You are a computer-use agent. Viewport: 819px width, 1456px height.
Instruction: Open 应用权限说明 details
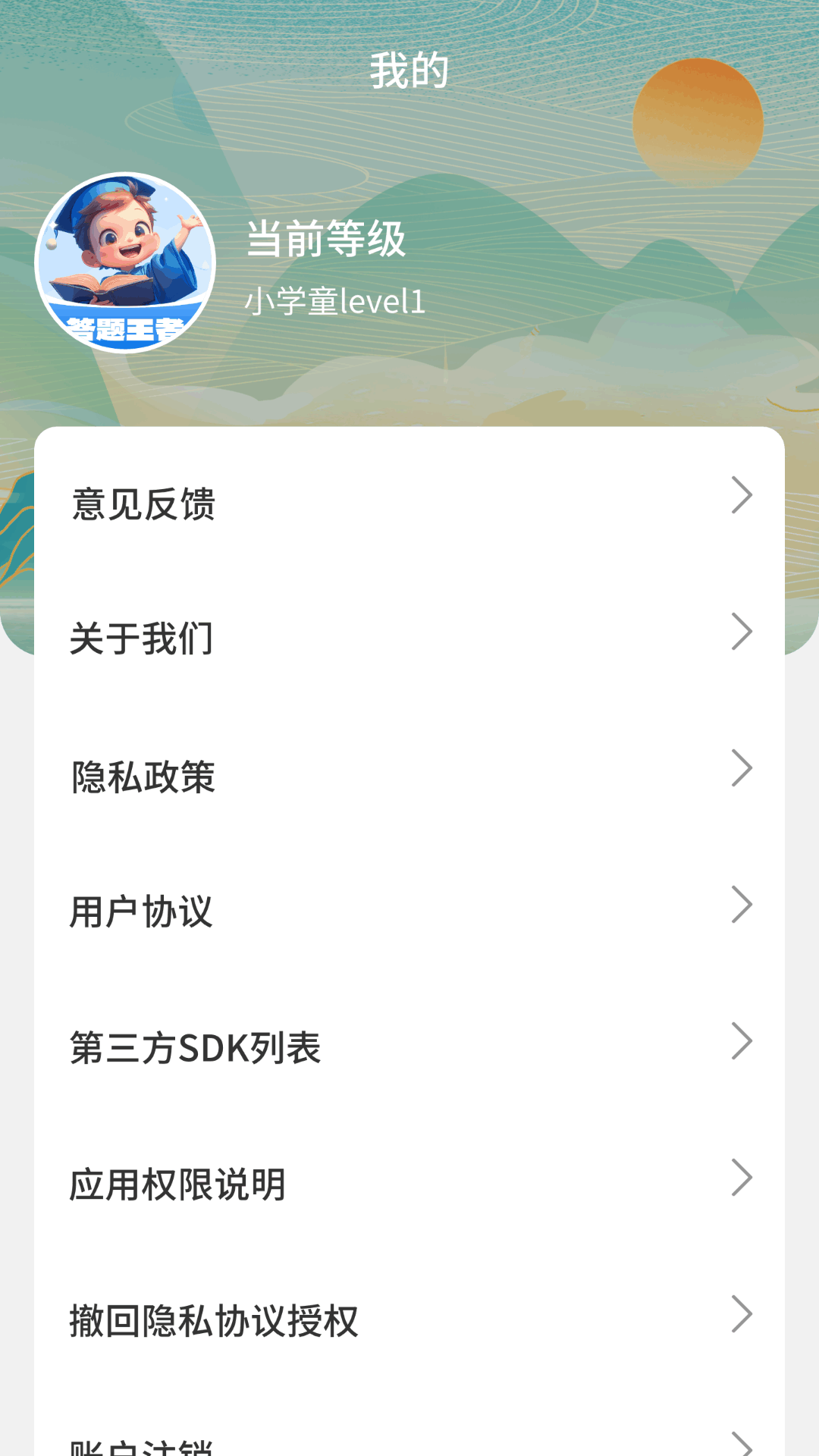[409, 1185]
